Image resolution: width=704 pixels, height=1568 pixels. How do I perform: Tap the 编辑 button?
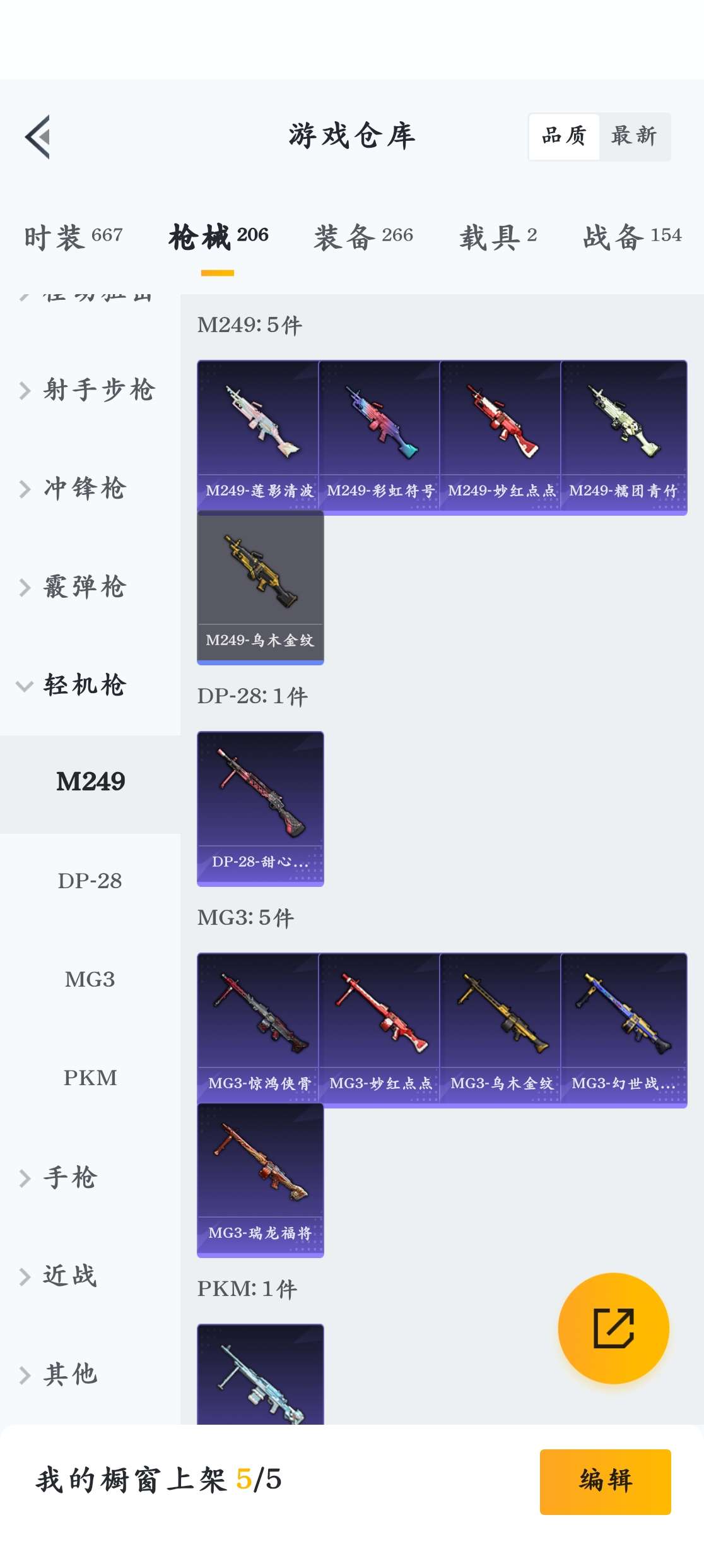[605, 1481]
